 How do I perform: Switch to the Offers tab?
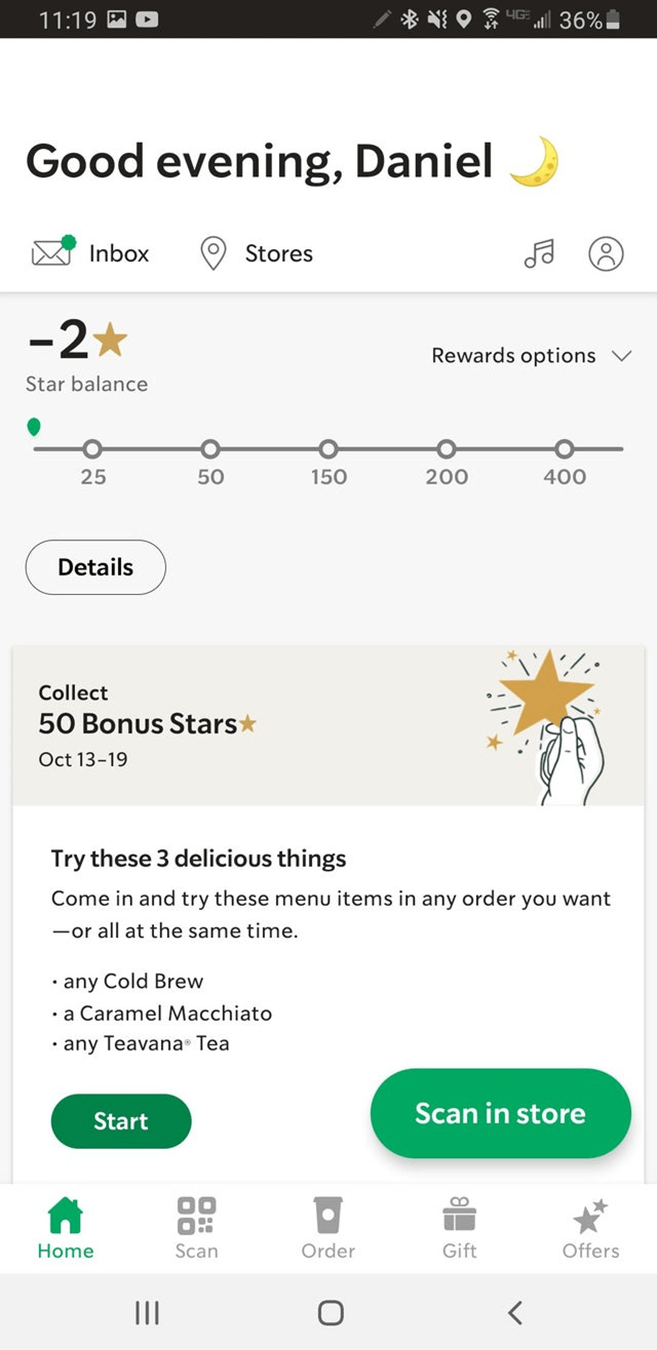click(x=590, y=1229)
